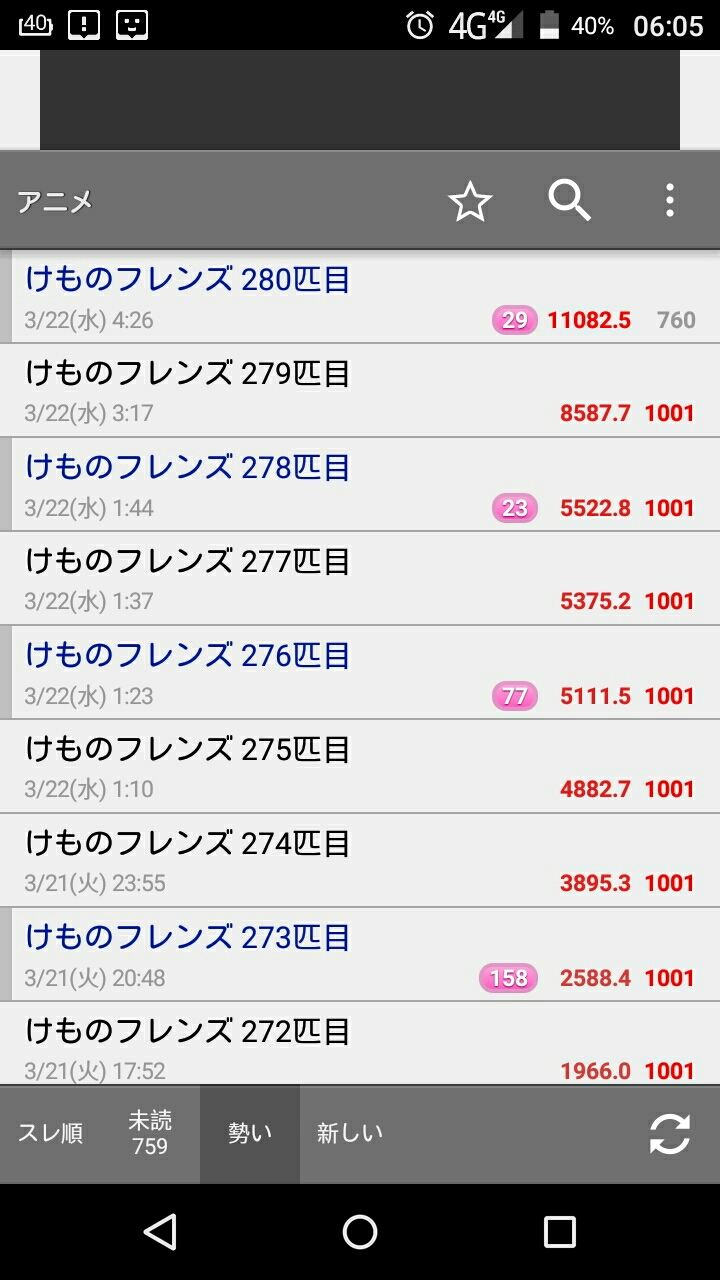Open the search magnifier
The width and height of the screenshot is (720, 1280).
(x=570, y=201)
